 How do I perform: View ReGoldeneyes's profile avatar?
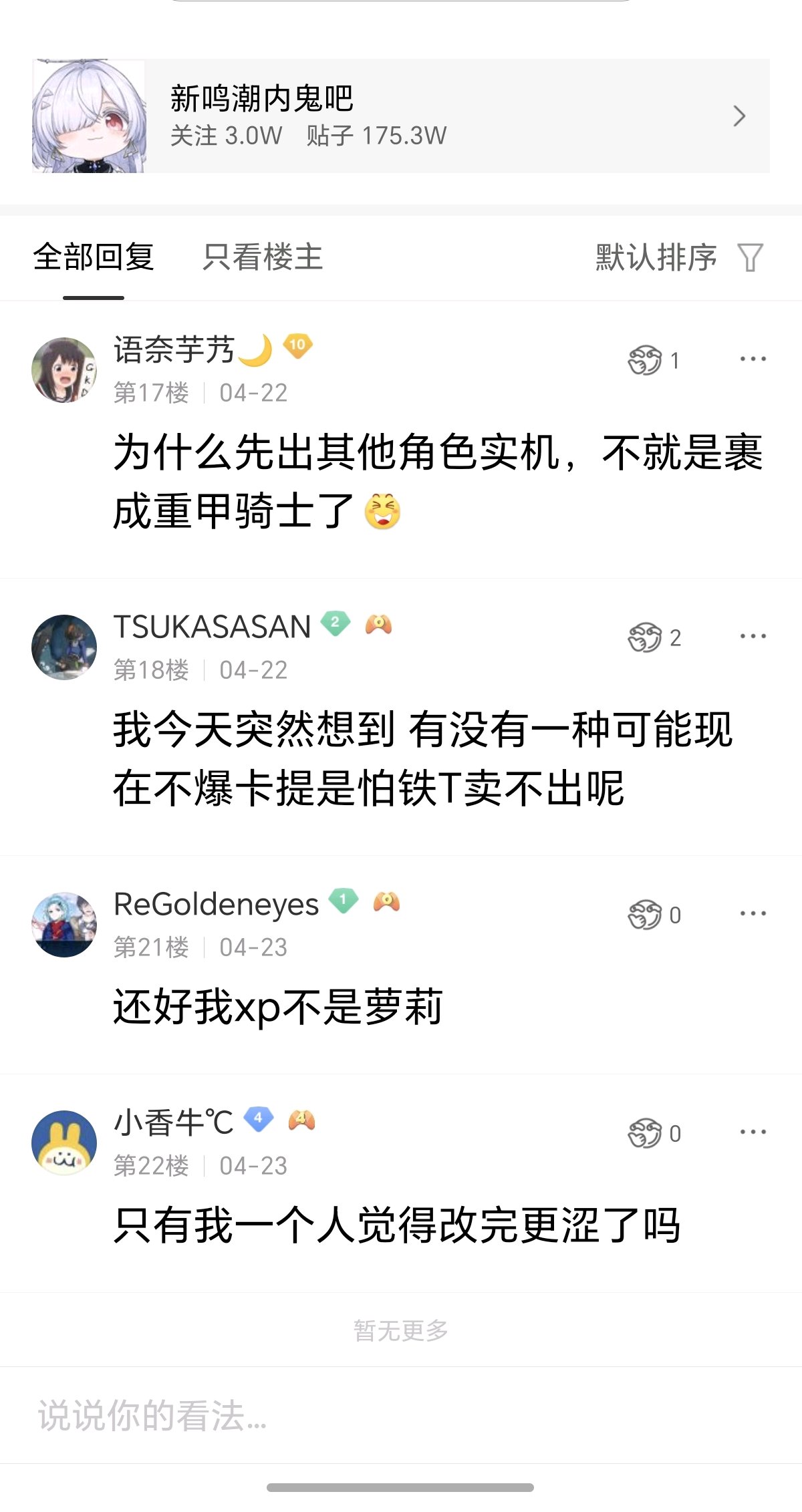pyautogui.click(x=64, y=925)
